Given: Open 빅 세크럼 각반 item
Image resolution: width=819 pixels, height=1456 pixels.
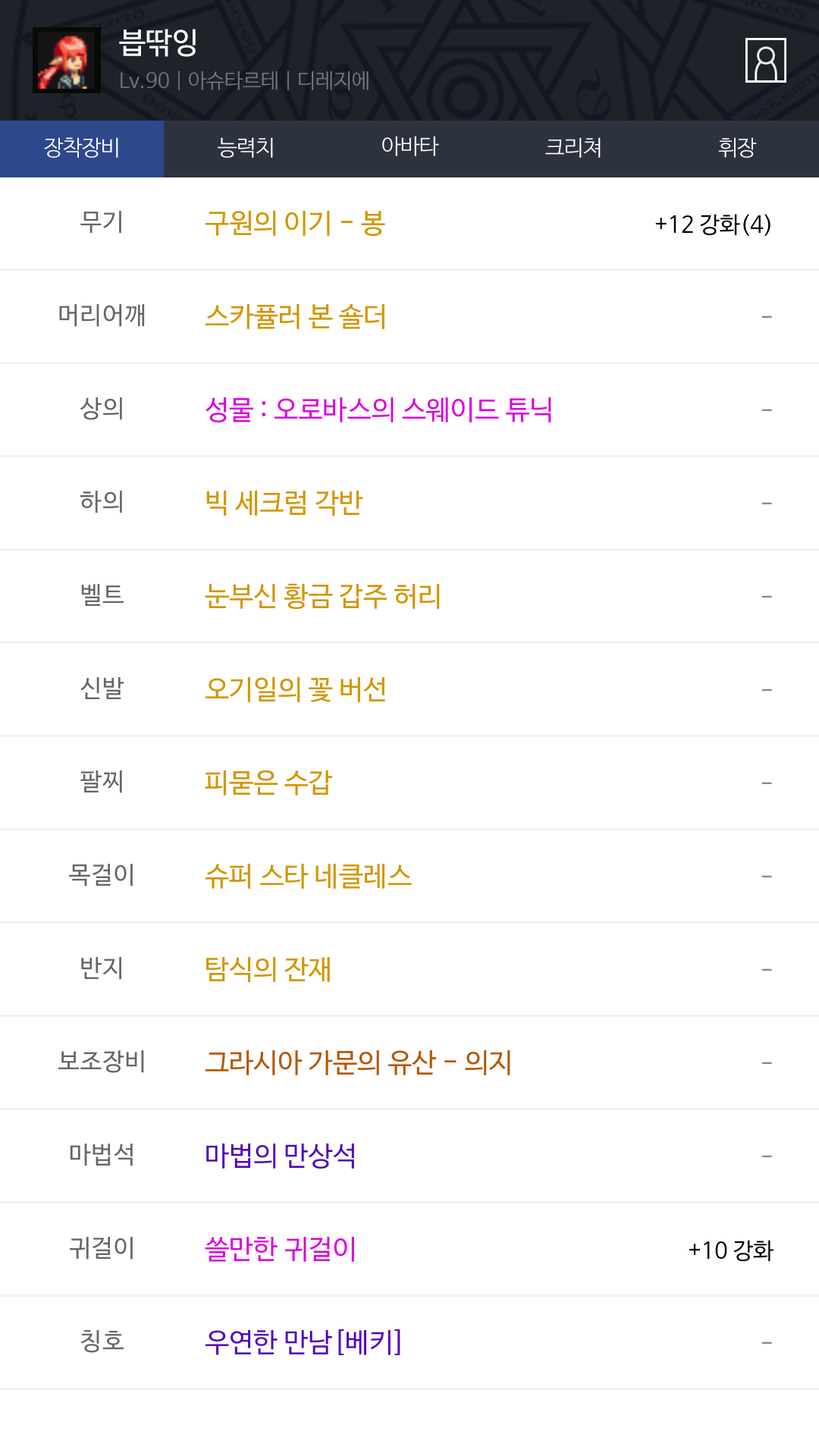Looking at the screenshot, I should click(x=284, y=503).
